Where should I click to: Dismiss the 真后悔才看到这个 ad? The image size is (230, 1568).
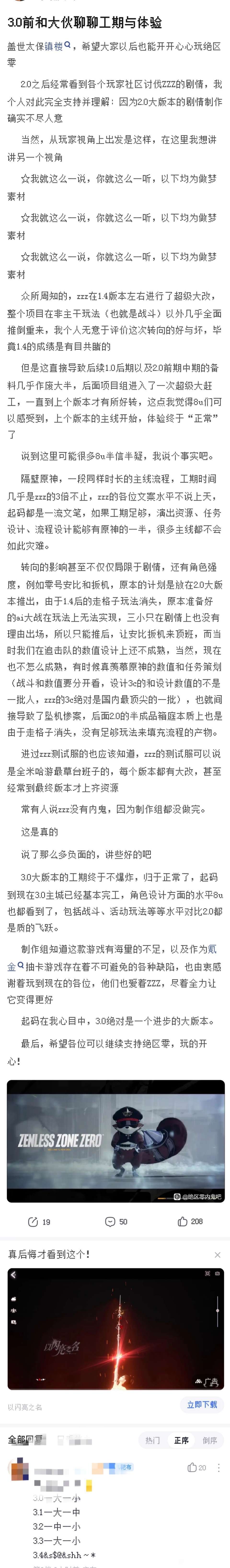(x=218, y=1255)
